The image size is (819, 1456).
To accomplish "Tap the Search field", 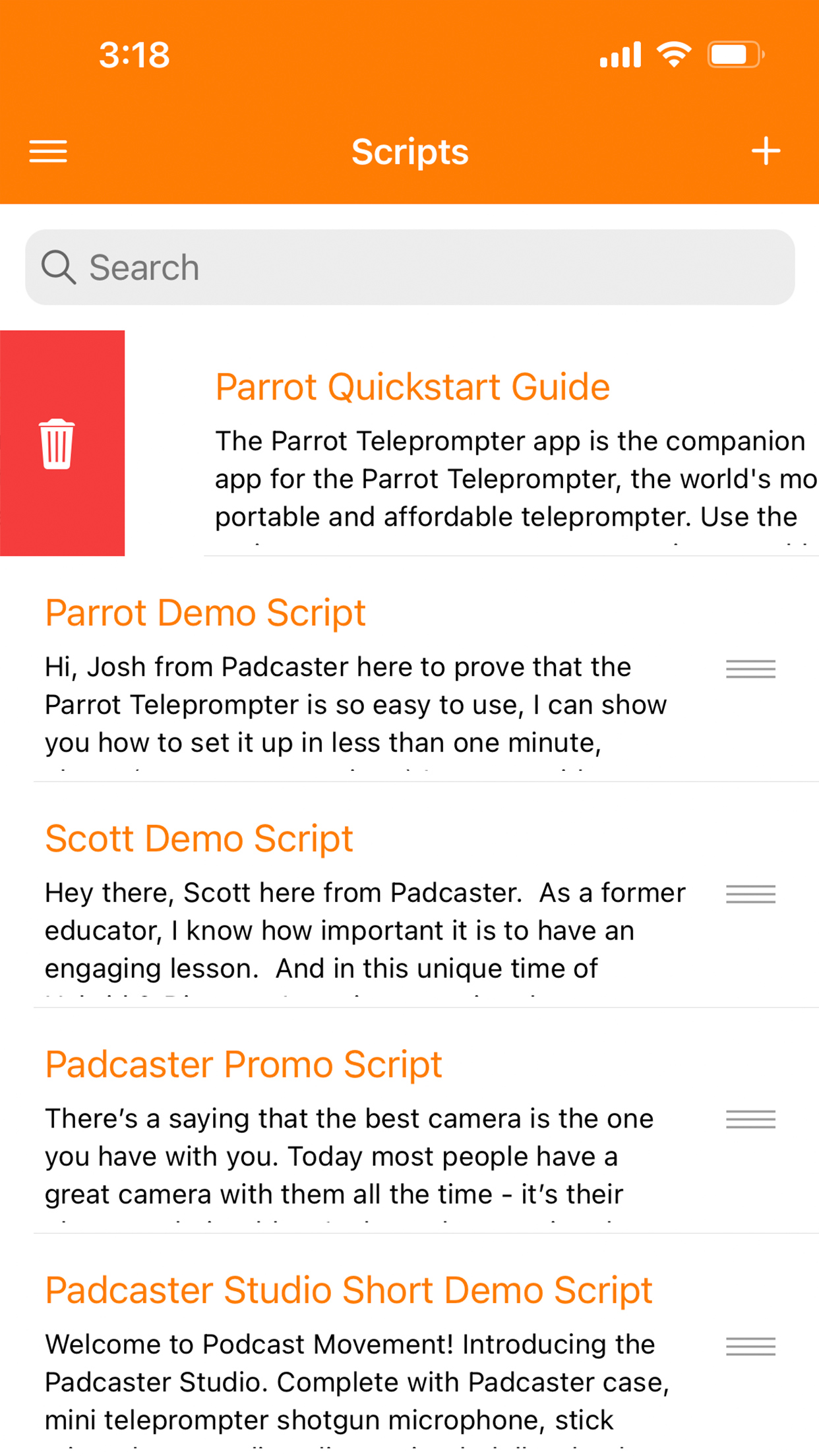I will tap(409, 267).
